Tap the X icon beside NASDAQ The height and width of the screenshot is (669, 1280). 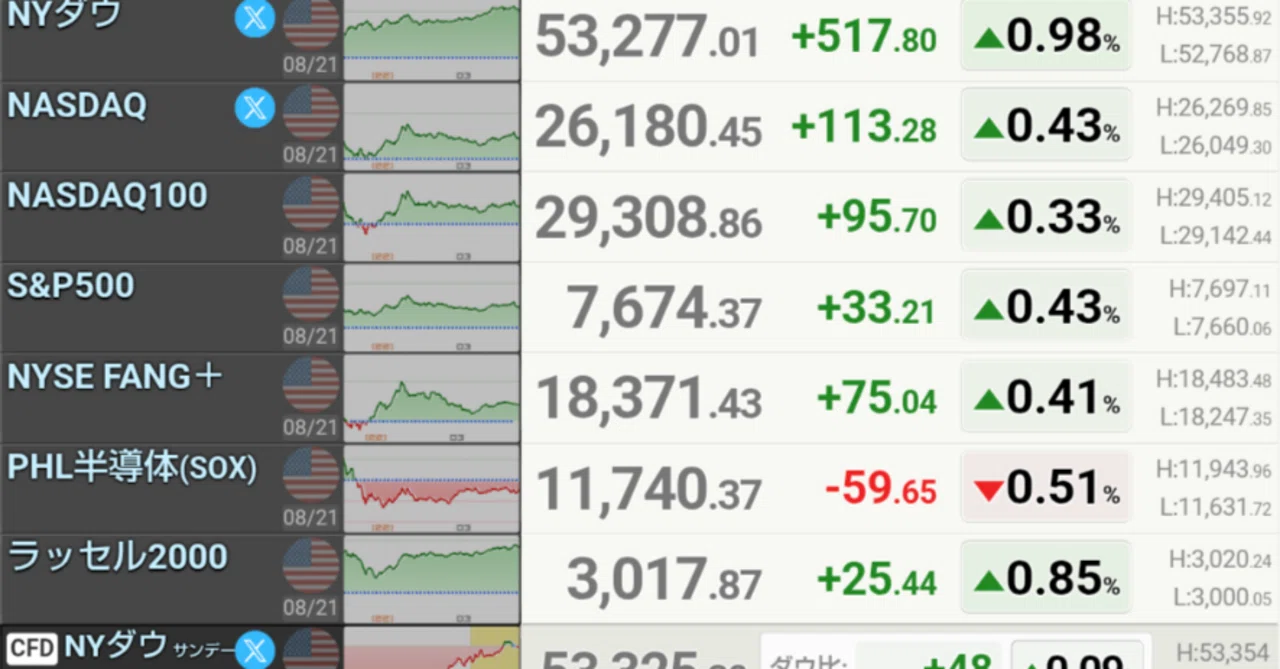coord(255,108)
